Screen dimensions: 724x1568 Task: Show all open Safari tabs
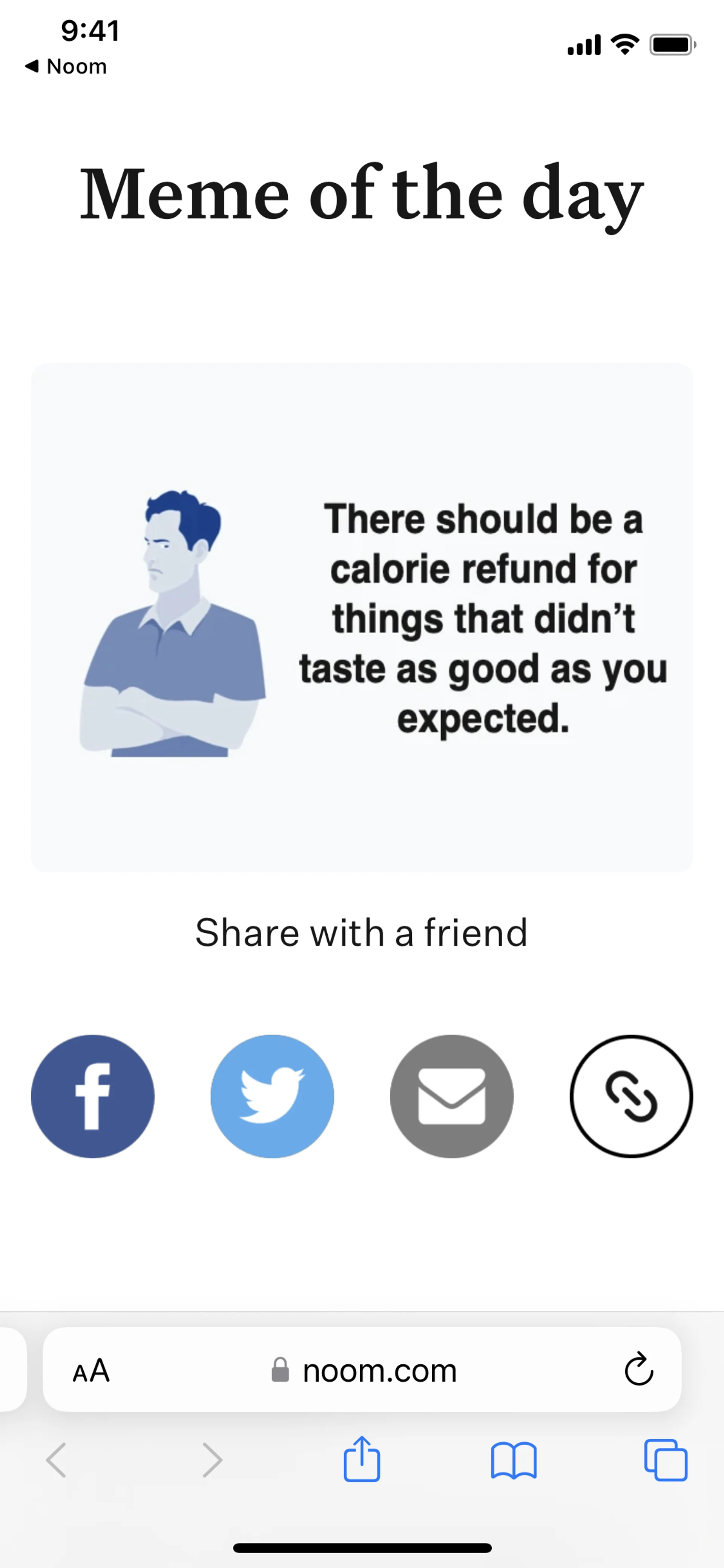pyautogui.click(x=666, y=1459)
